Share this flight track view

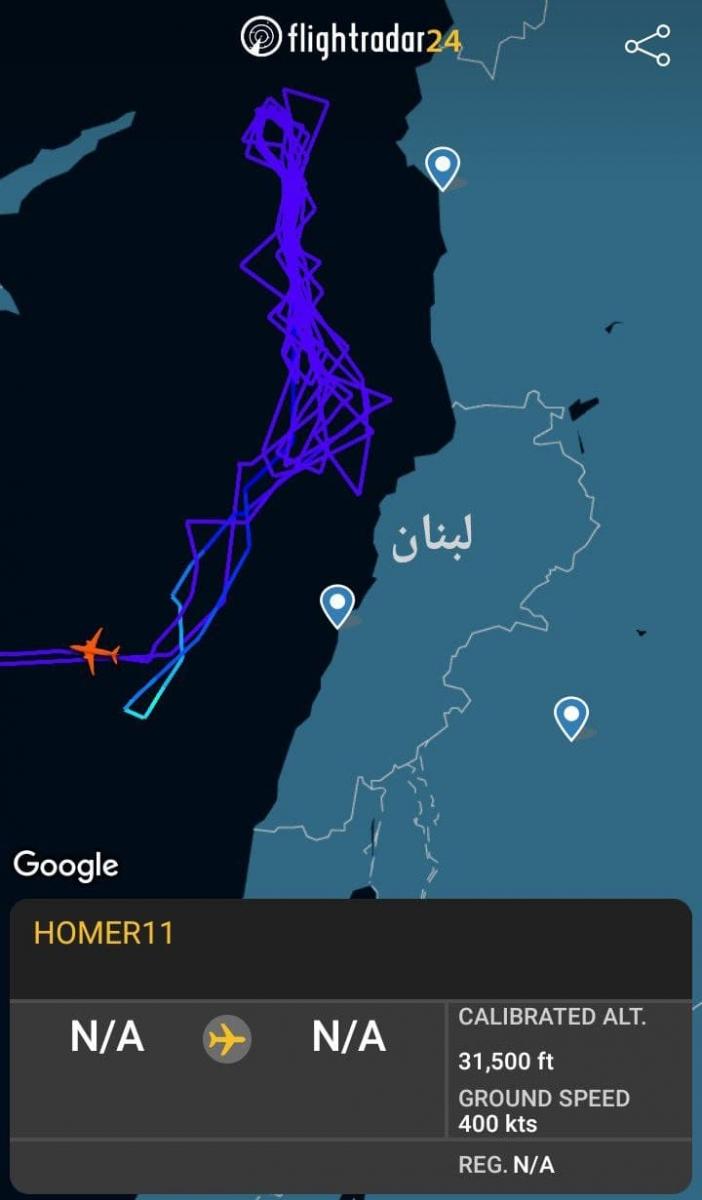[647, 45]
